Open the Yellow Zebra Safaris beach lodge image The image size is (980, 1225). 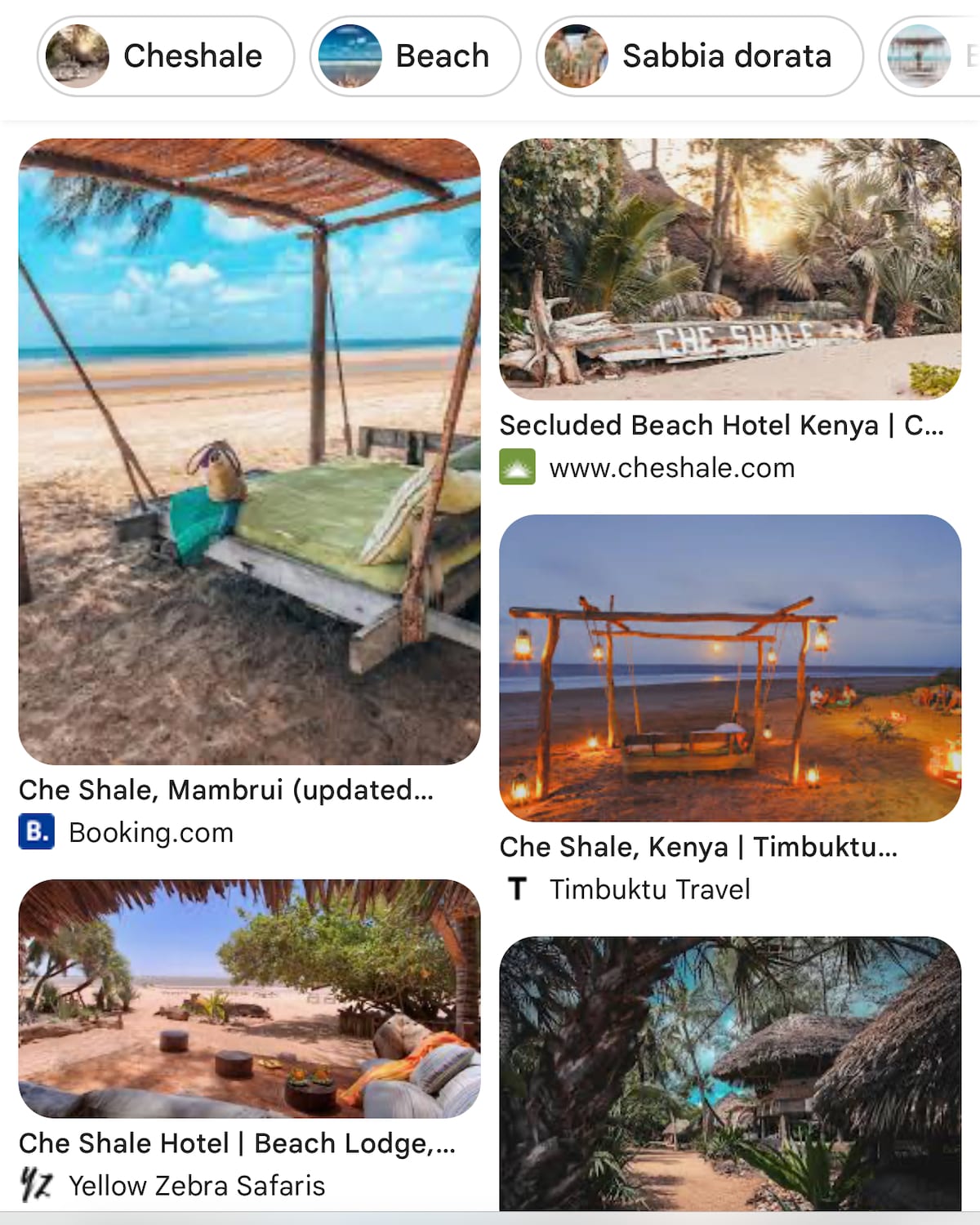(249, 998)
